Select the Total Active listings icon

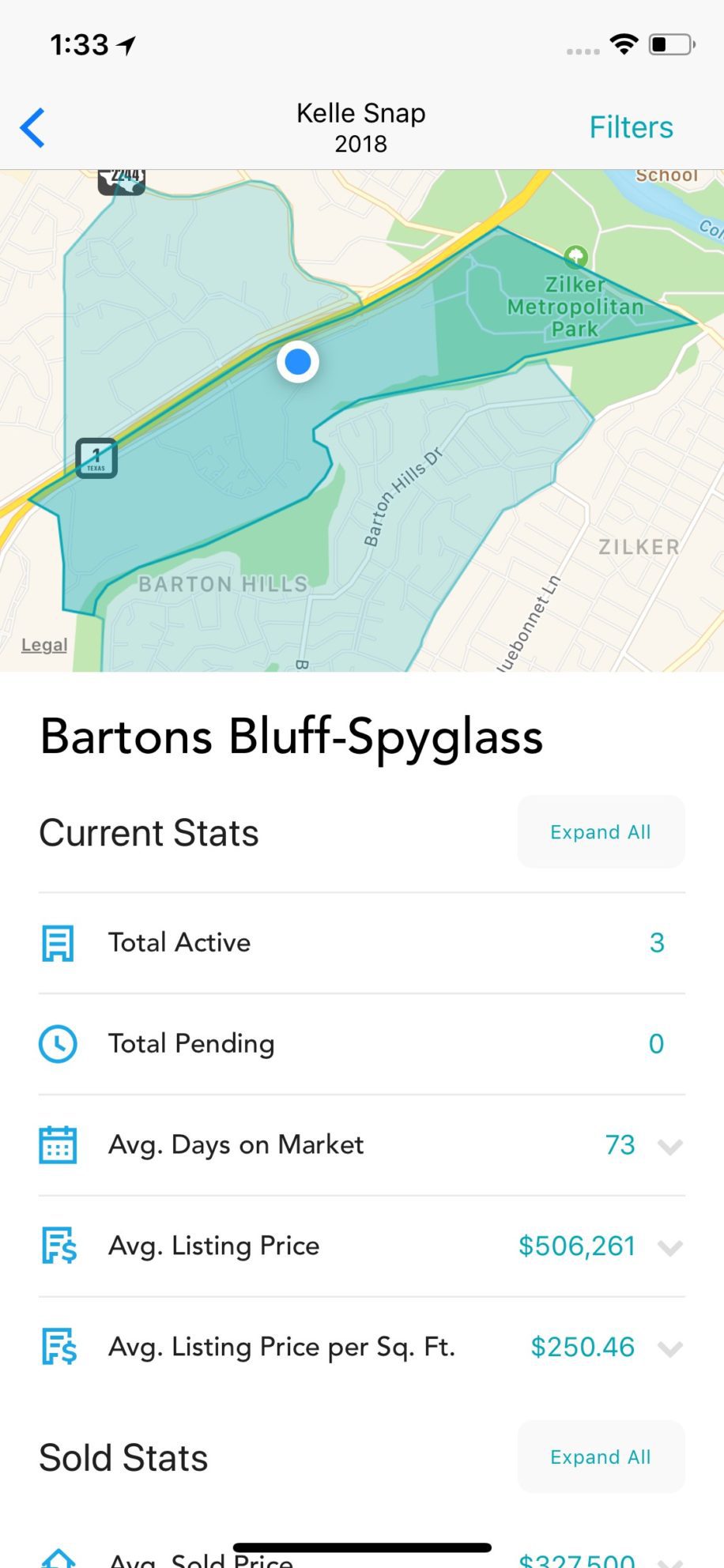(x=57, y=942)
